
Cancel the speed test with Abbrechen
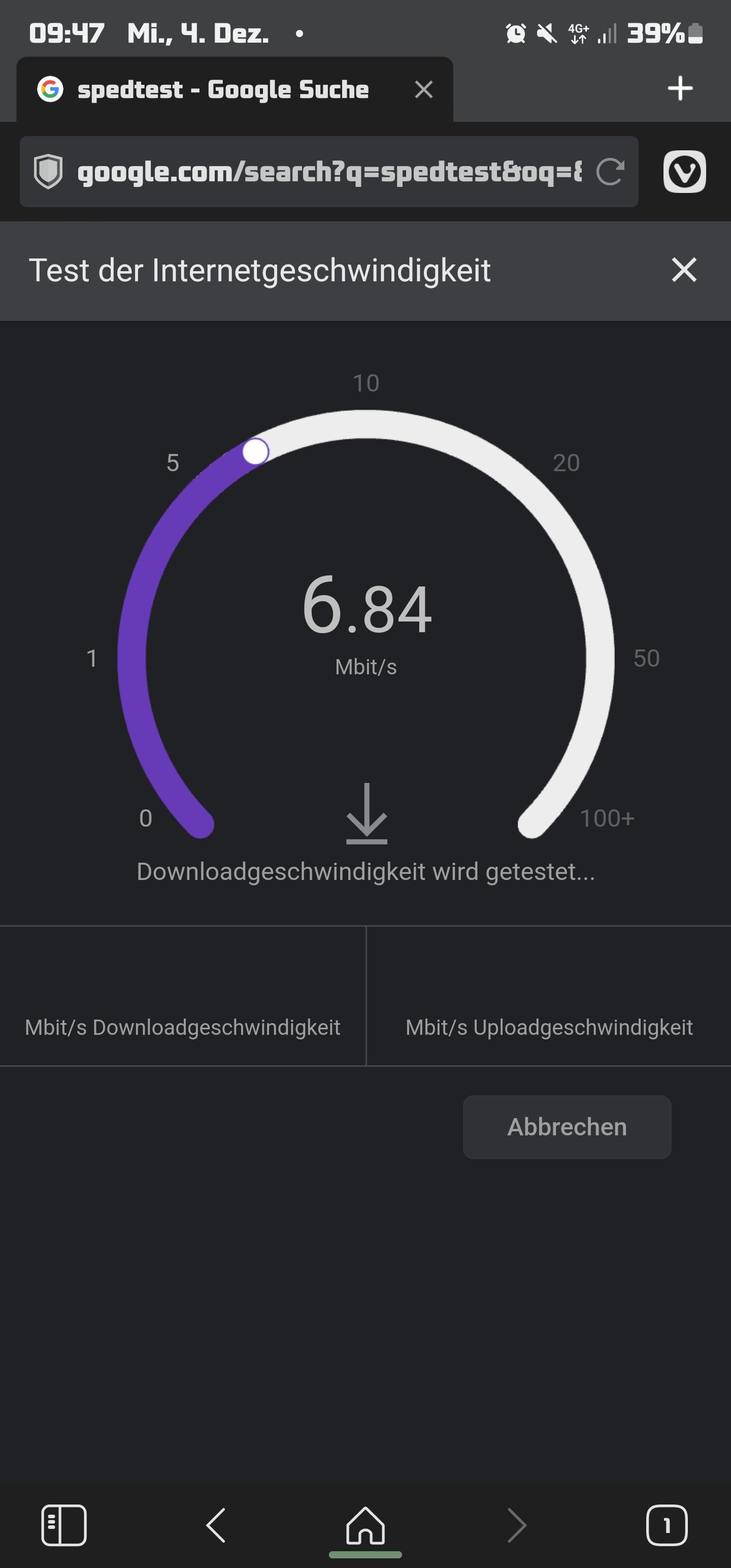pos(567,1127)
